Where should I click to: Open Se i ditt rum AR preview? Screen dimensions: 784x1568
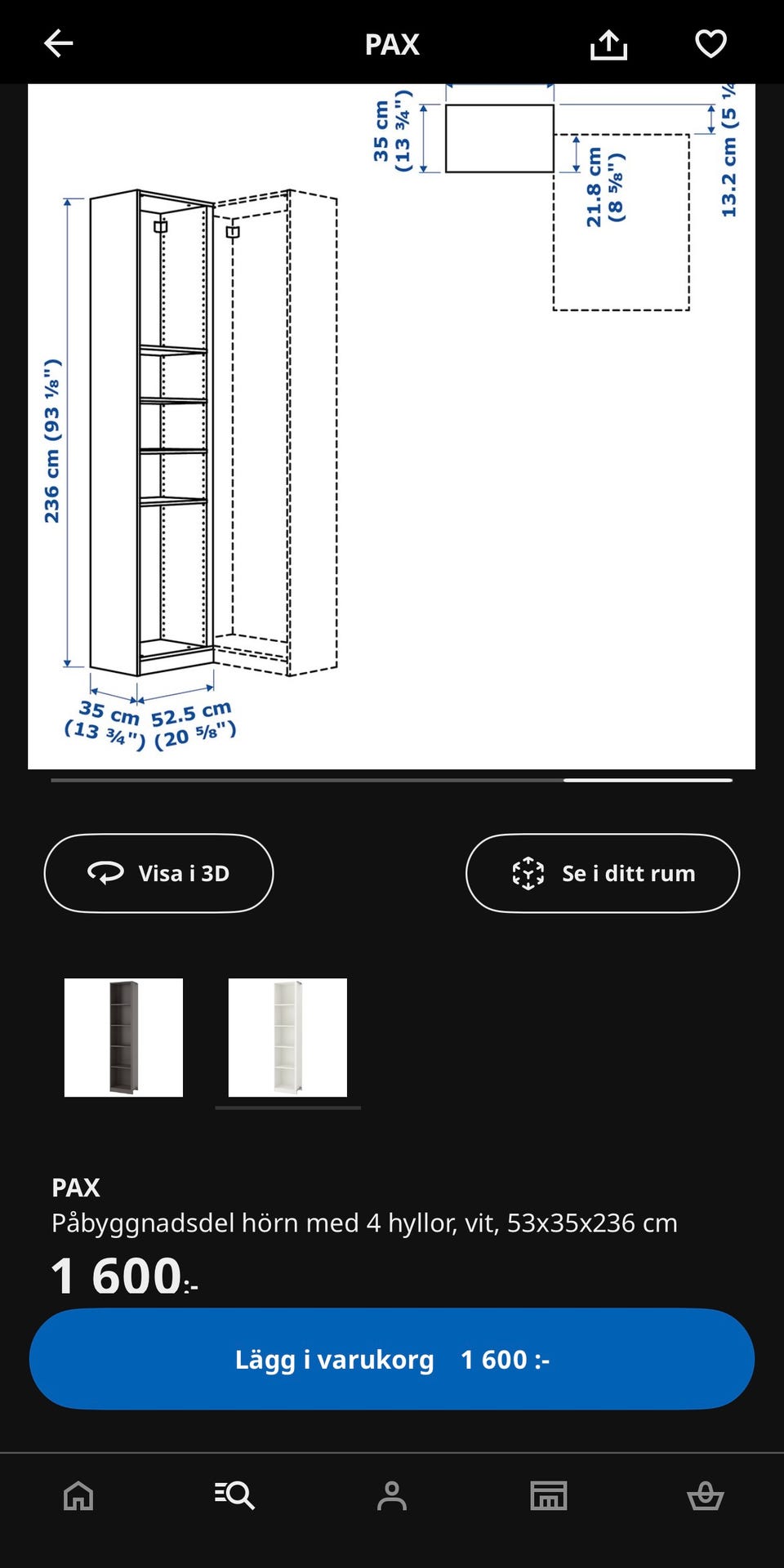point(602,872)
